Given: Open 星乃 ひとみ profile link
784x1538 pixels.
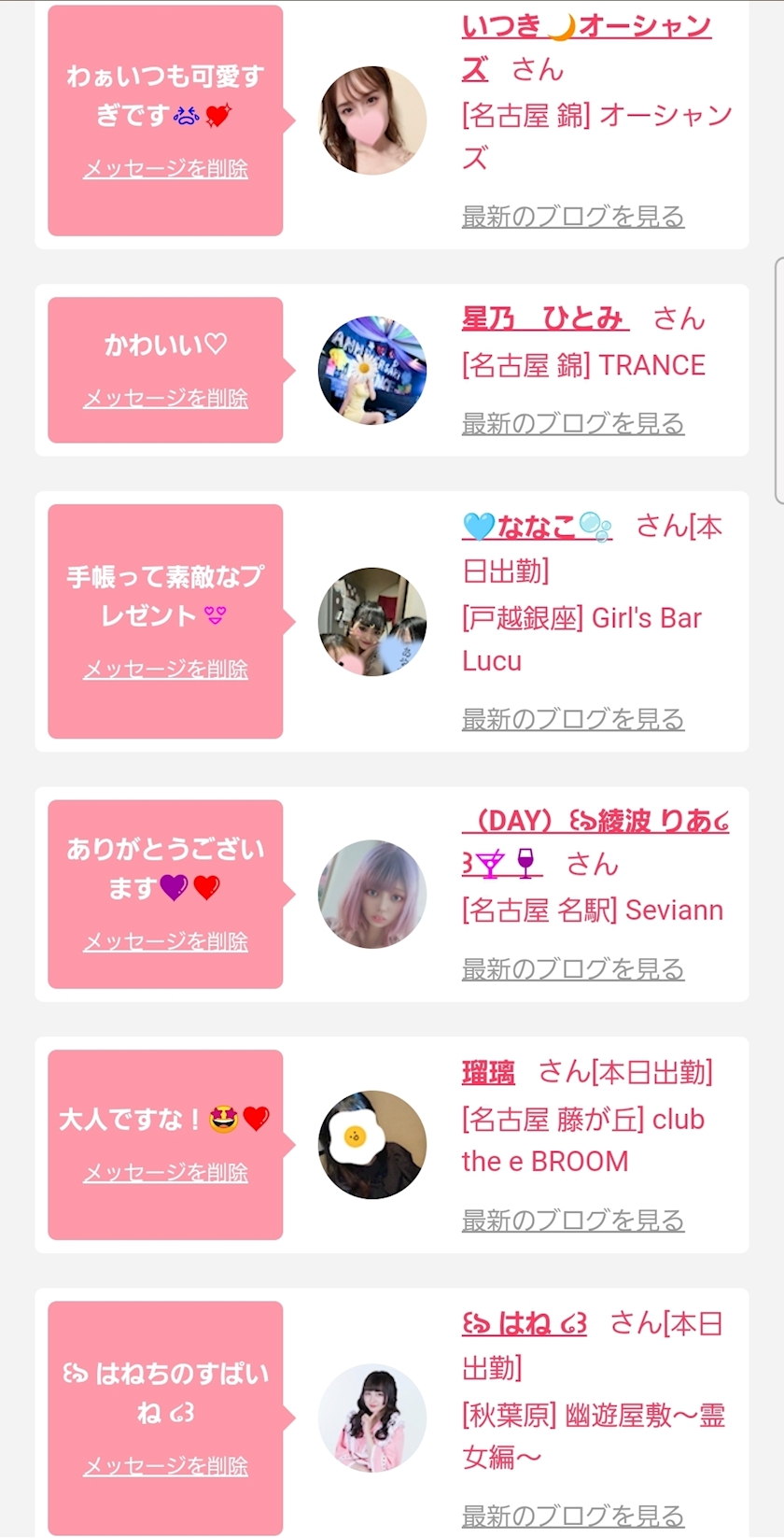Looking at the screenshot, I should [x=545, y=319].
